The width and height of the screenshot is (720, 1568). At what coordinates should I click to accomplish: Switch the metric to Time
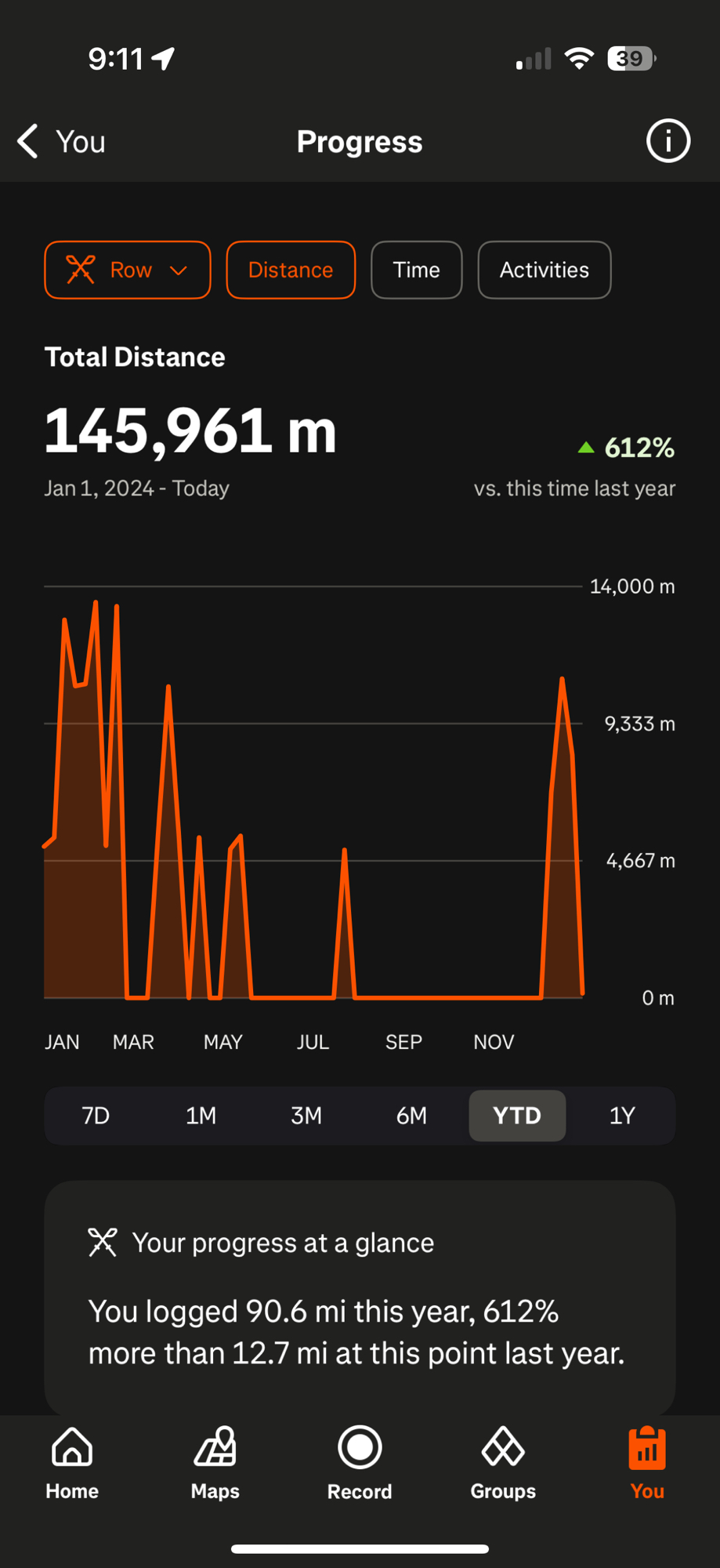pyautogui.click(x=416, y=270)
